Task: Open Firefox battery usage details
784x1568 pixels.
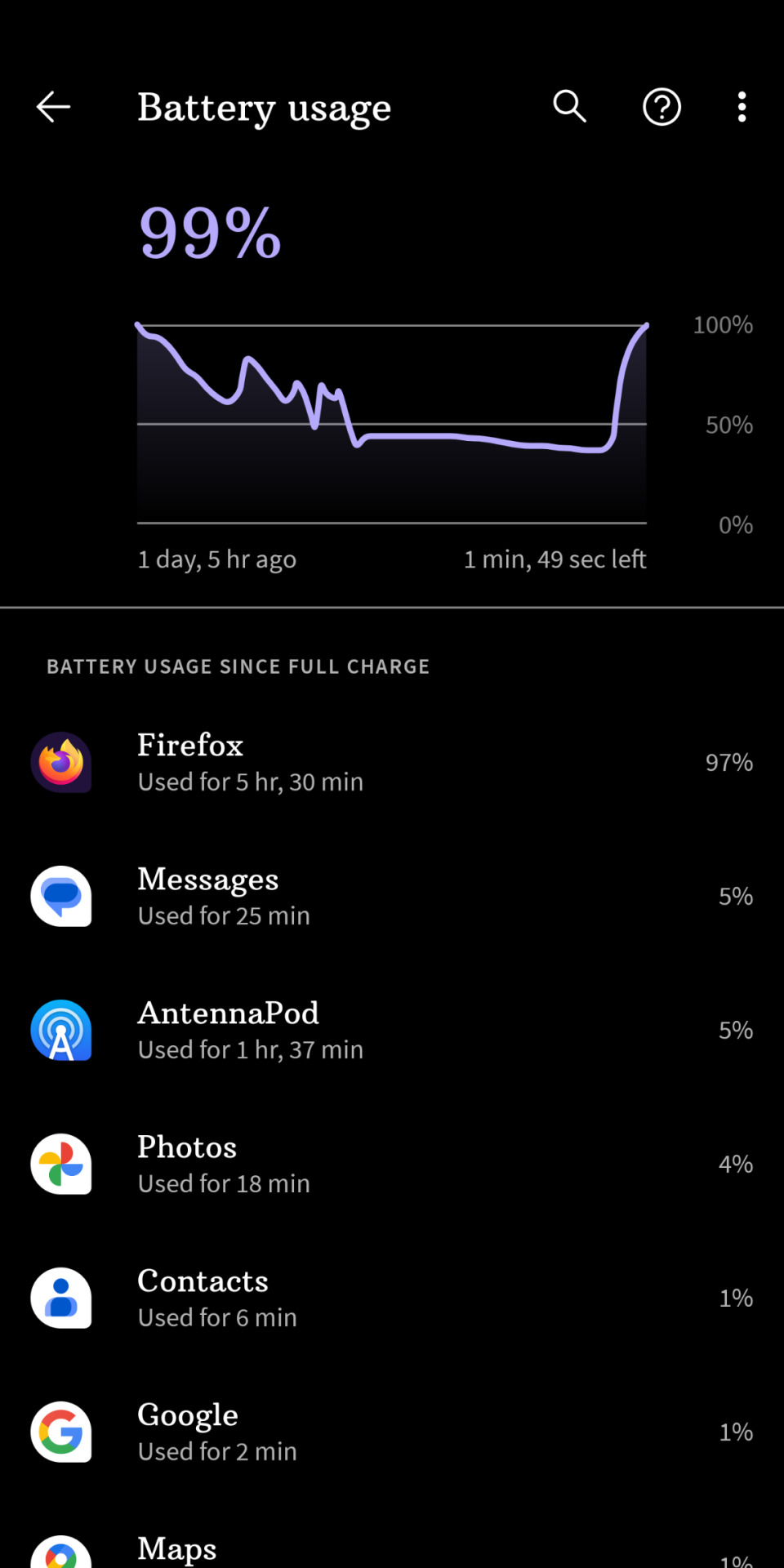Action: [x=392, y=763]
